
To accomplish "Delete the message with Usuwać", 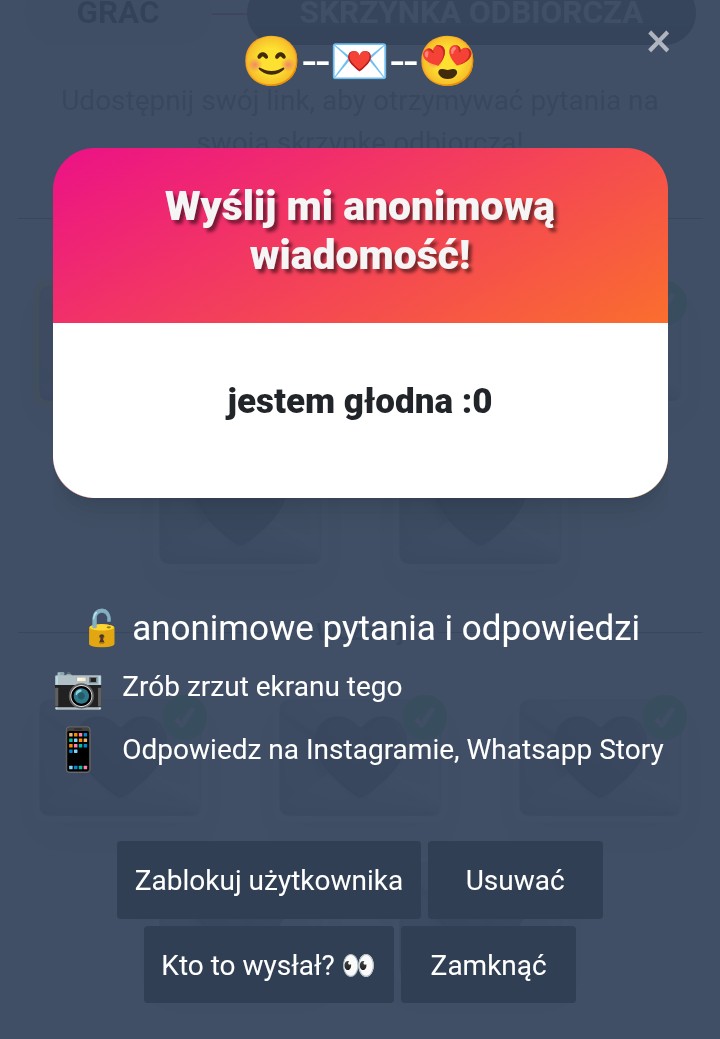I will click(515, 880).
